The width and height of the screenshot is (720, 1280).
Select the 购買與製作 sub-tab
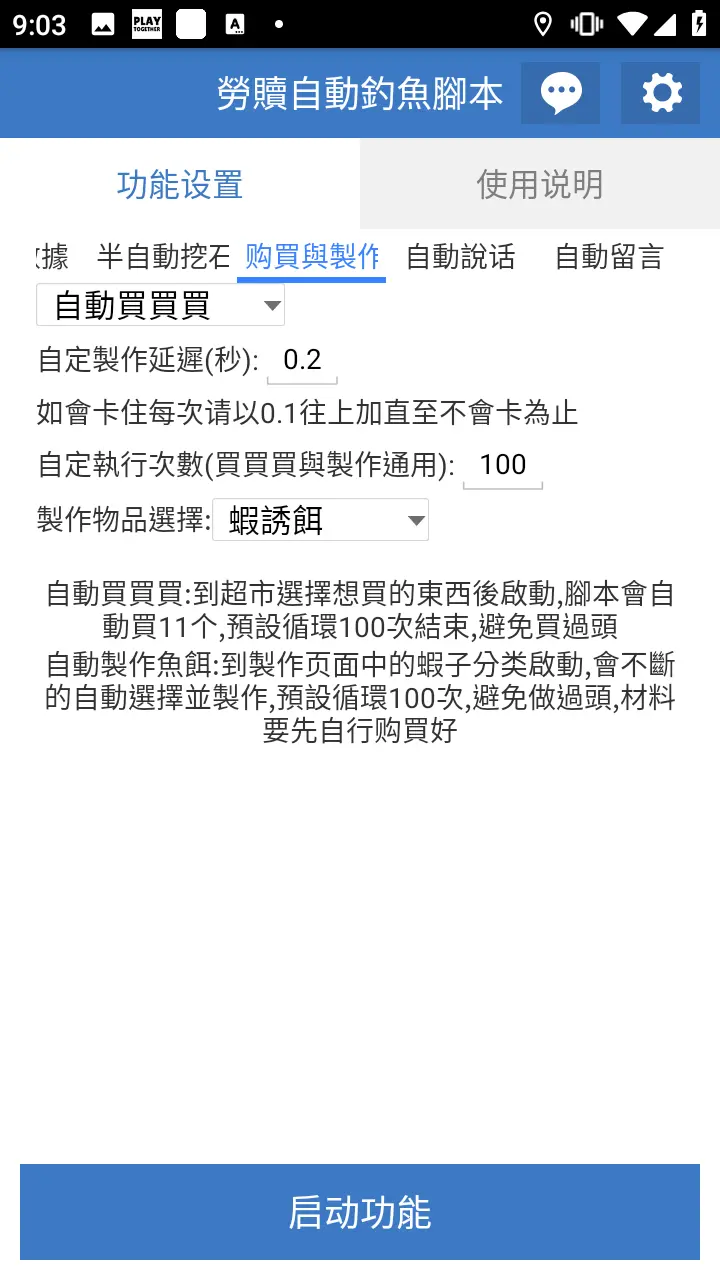(x=312, y=258)
